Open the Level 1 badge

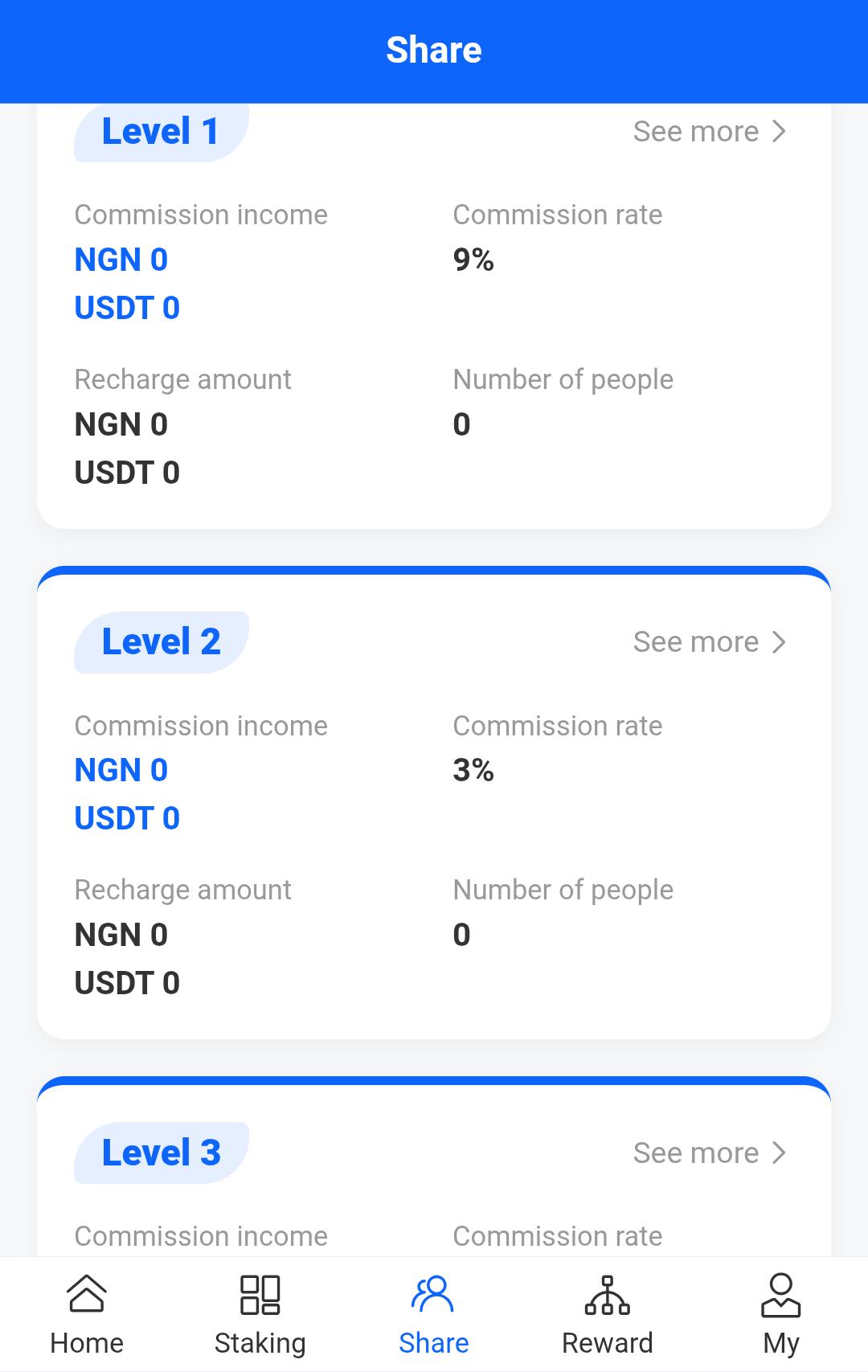click(x=160, y=131)
